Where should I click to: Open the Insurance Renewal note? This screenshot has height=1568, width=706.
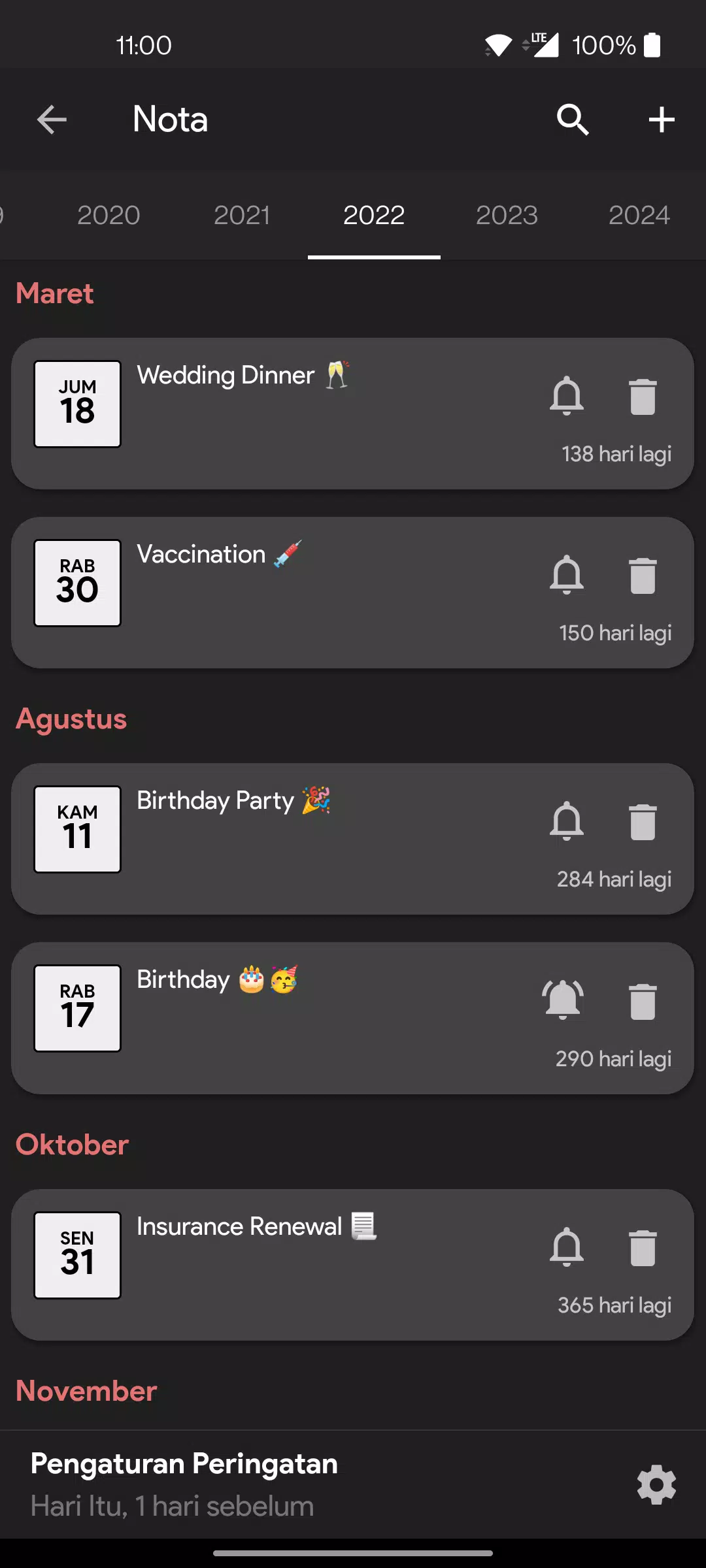coord(352,1265)
